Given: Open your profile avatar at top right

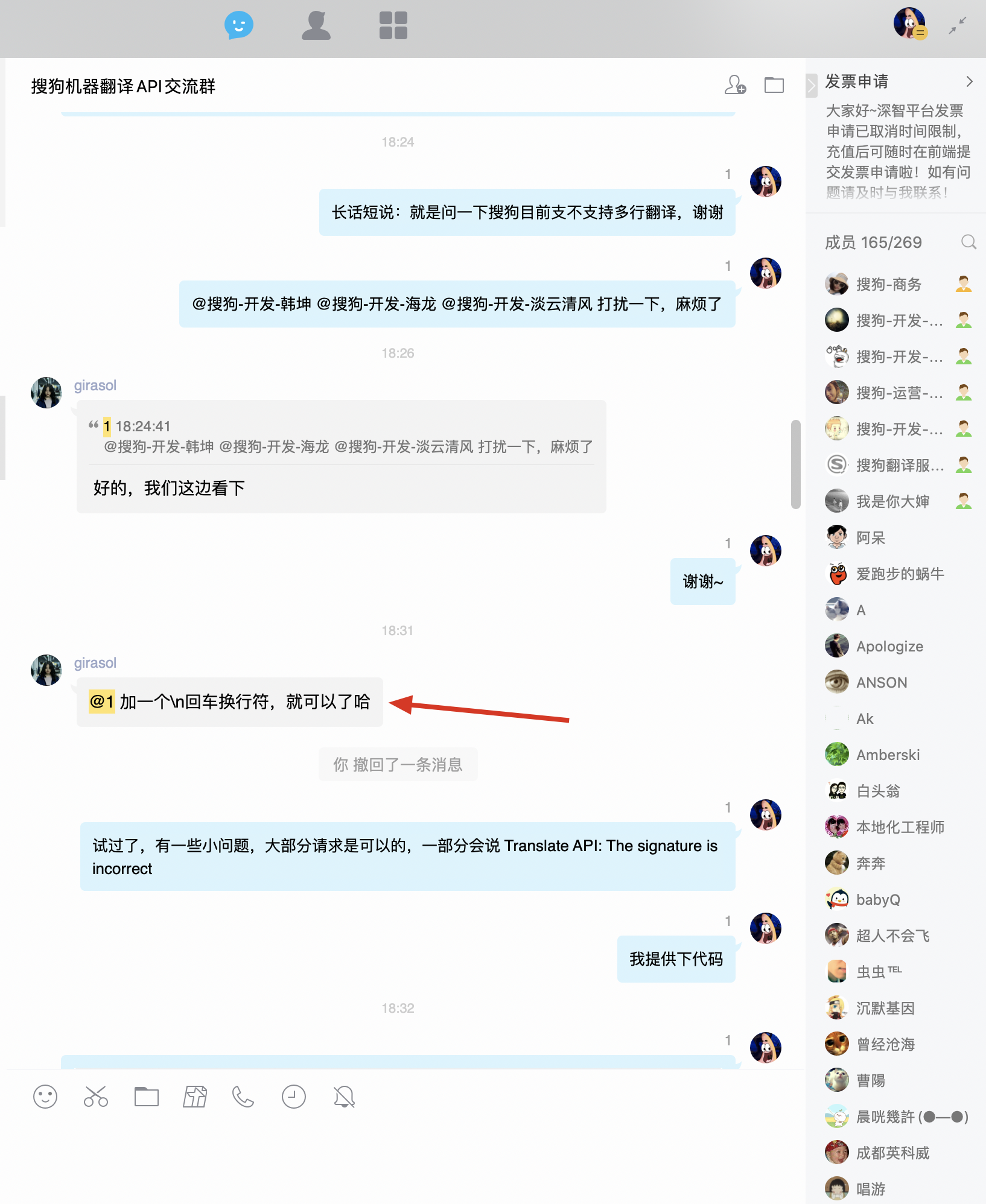Looking at the screenshot, I should click(x=909, y=24).
